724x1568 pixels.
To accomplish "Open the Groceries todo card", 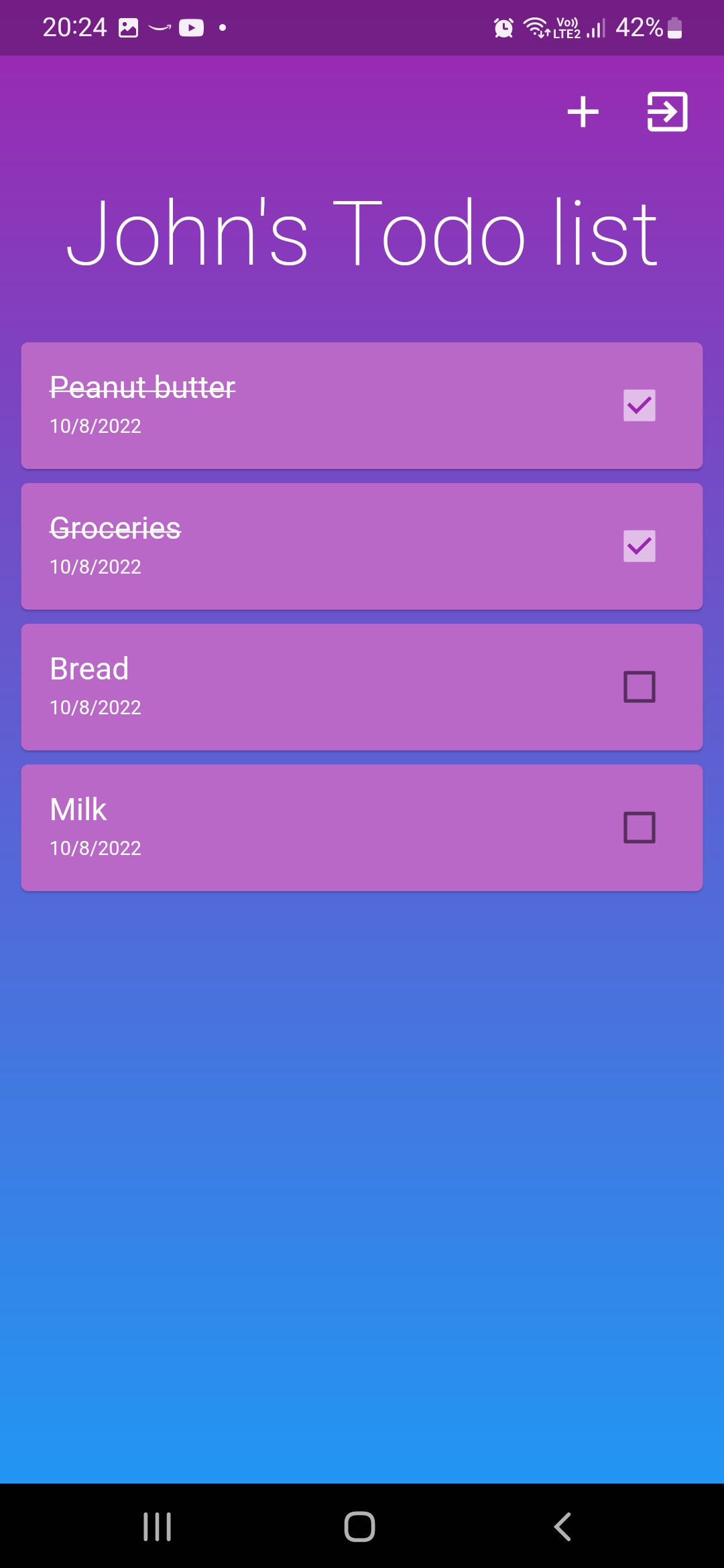I will point(362,546).
